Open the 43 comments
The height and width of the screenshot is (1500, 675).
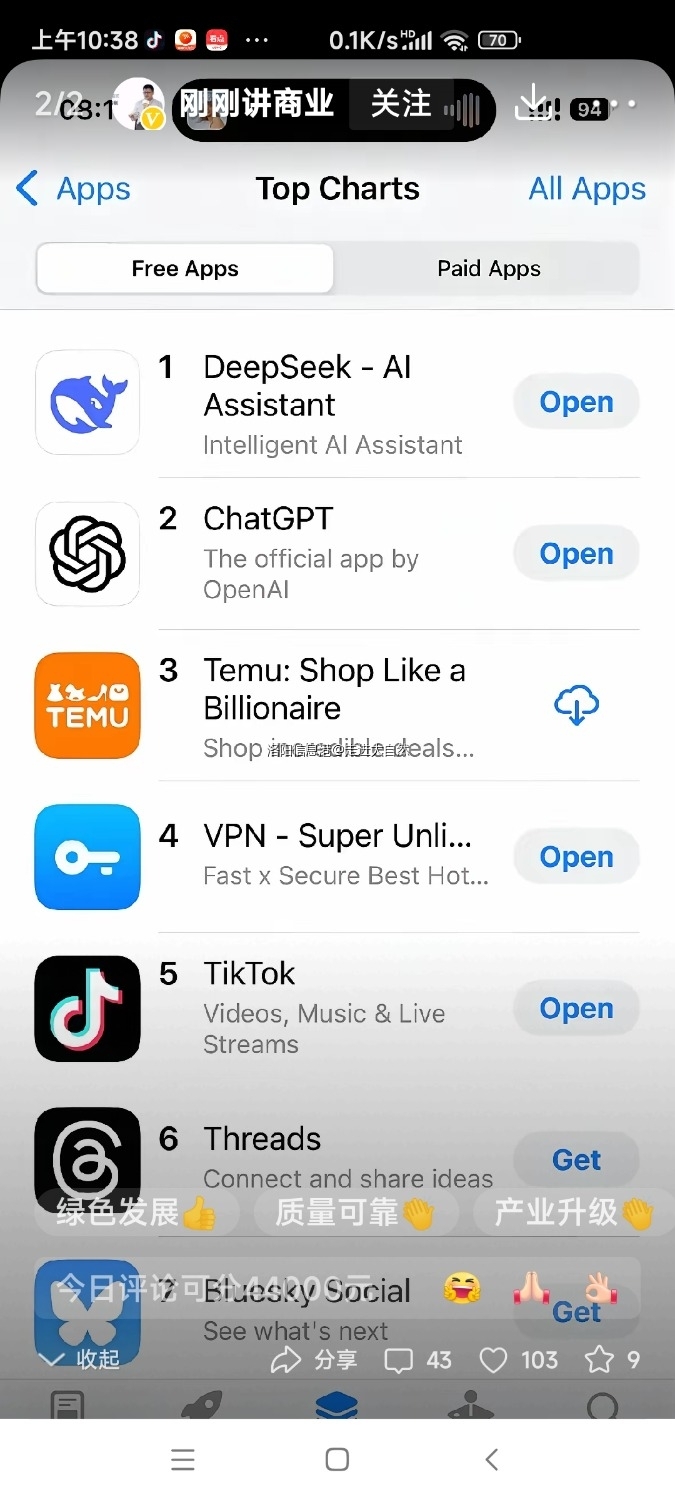418,1359
